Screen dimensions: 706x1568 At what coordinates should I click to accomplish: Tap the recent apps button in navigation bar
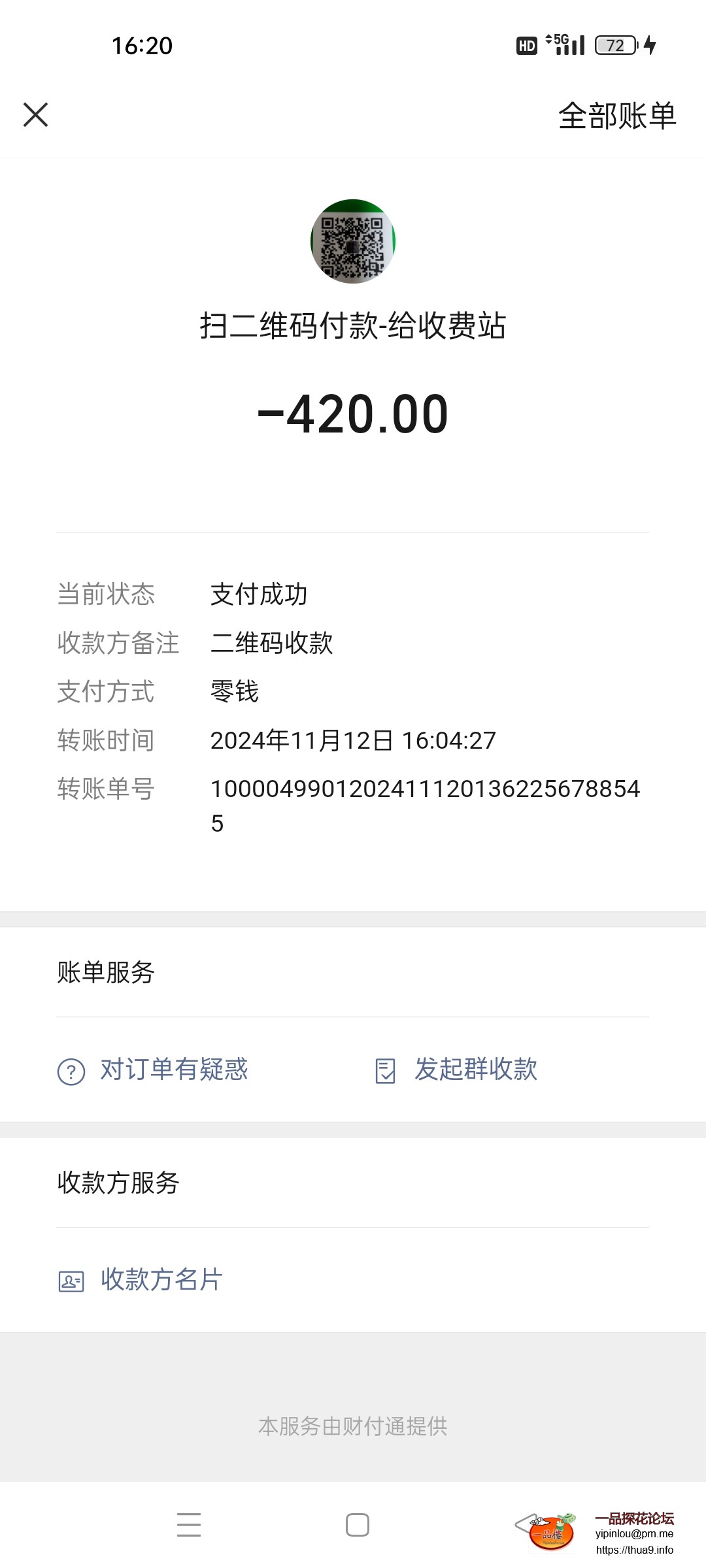tap(189, 1523)
